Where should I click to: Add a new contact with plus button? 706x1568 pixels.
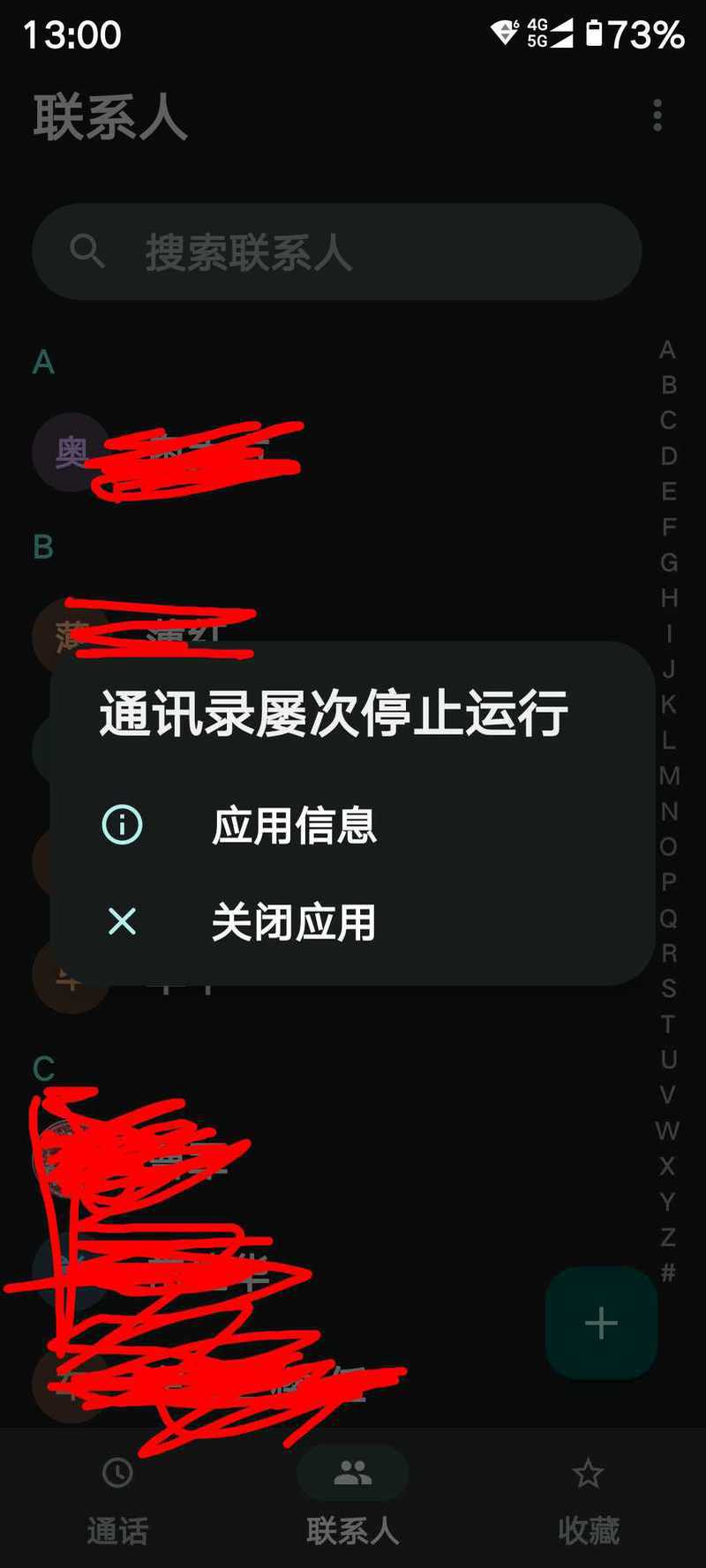click(601, 1323)
